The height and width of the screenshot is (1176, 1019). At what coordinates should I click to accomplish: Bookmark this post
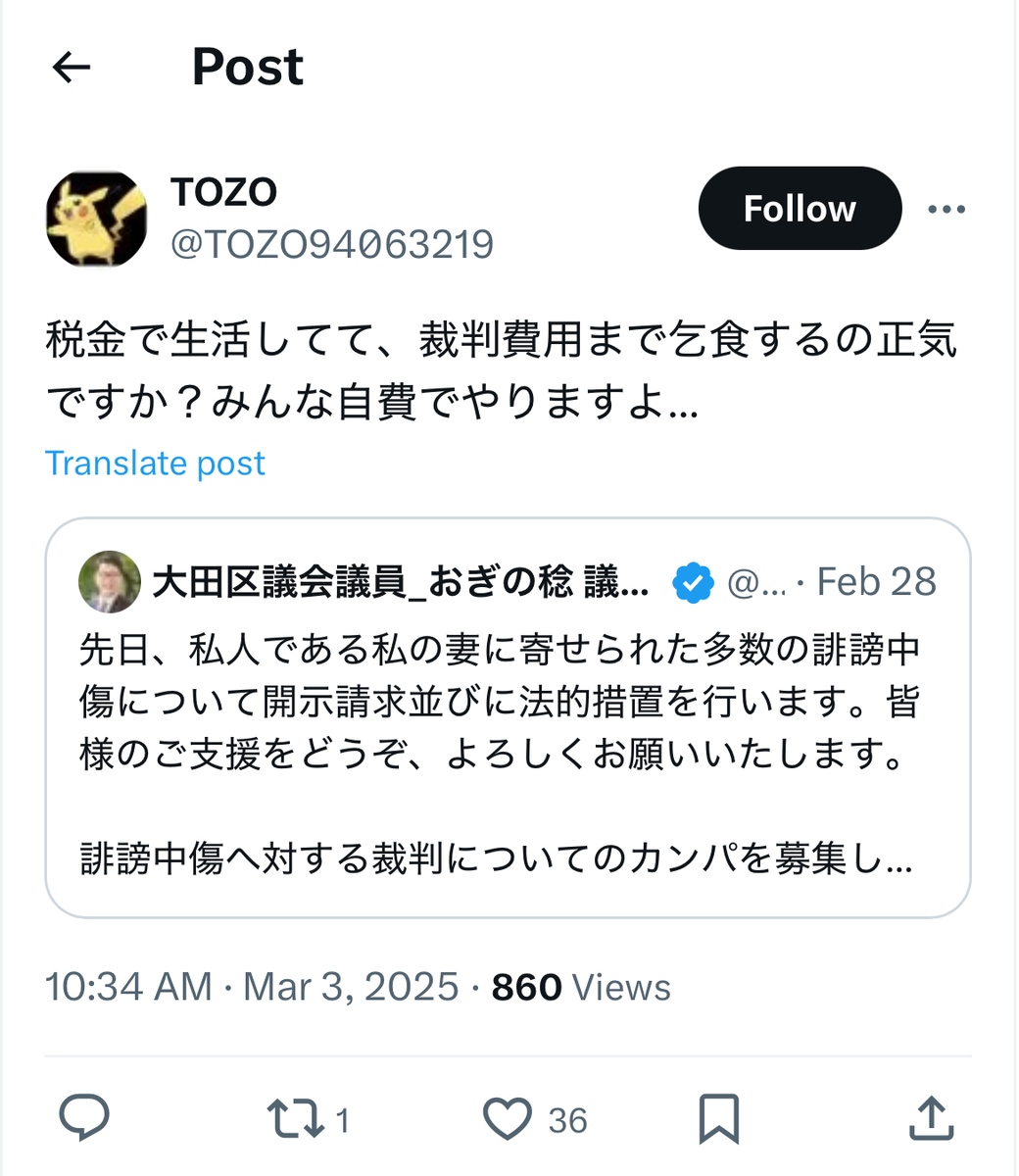coord(718,1119)
